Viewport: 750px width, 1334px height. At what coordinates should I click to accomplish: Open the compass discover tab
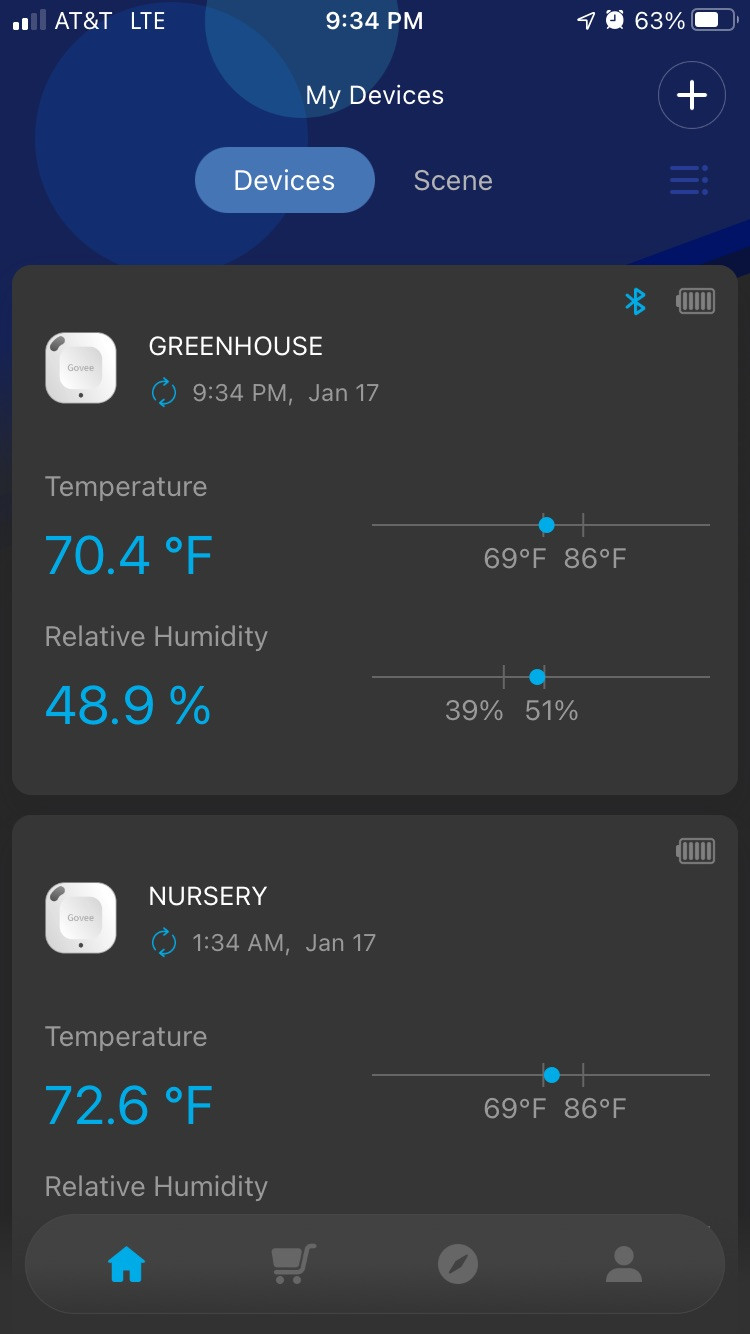[x=458, y=1265]
